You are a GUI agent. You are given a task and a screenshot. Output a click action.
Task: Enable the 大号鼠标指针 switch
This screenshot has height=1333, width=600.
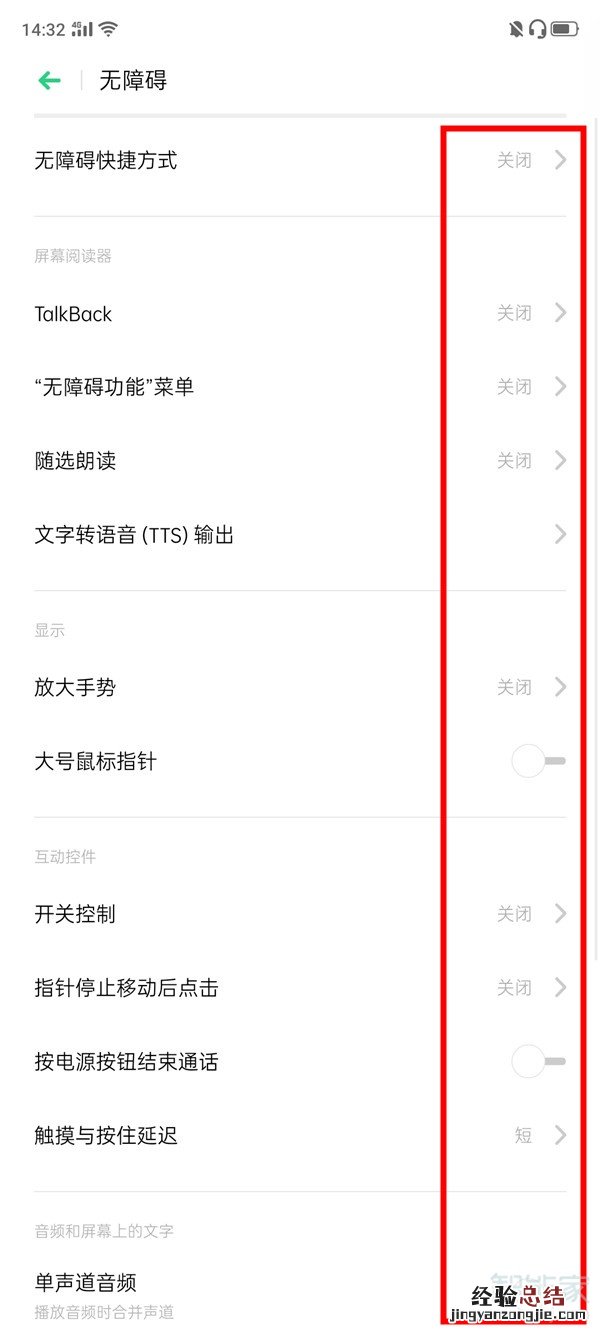point(538,762)
